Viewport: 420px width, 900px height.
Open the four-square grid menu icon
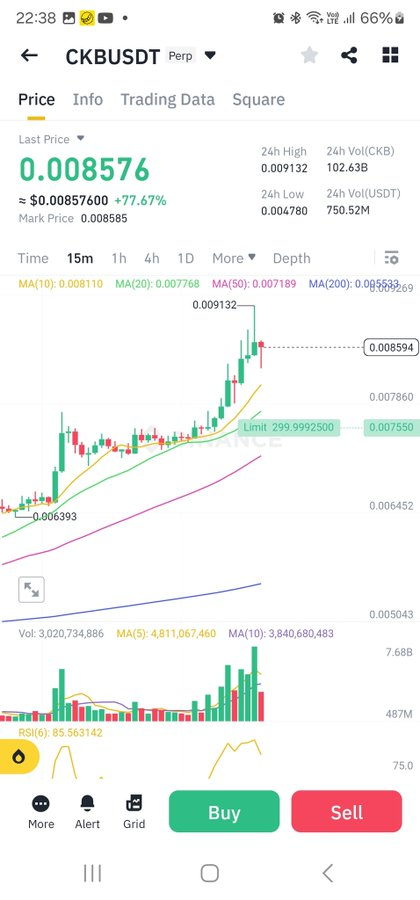tap(390, 55)
